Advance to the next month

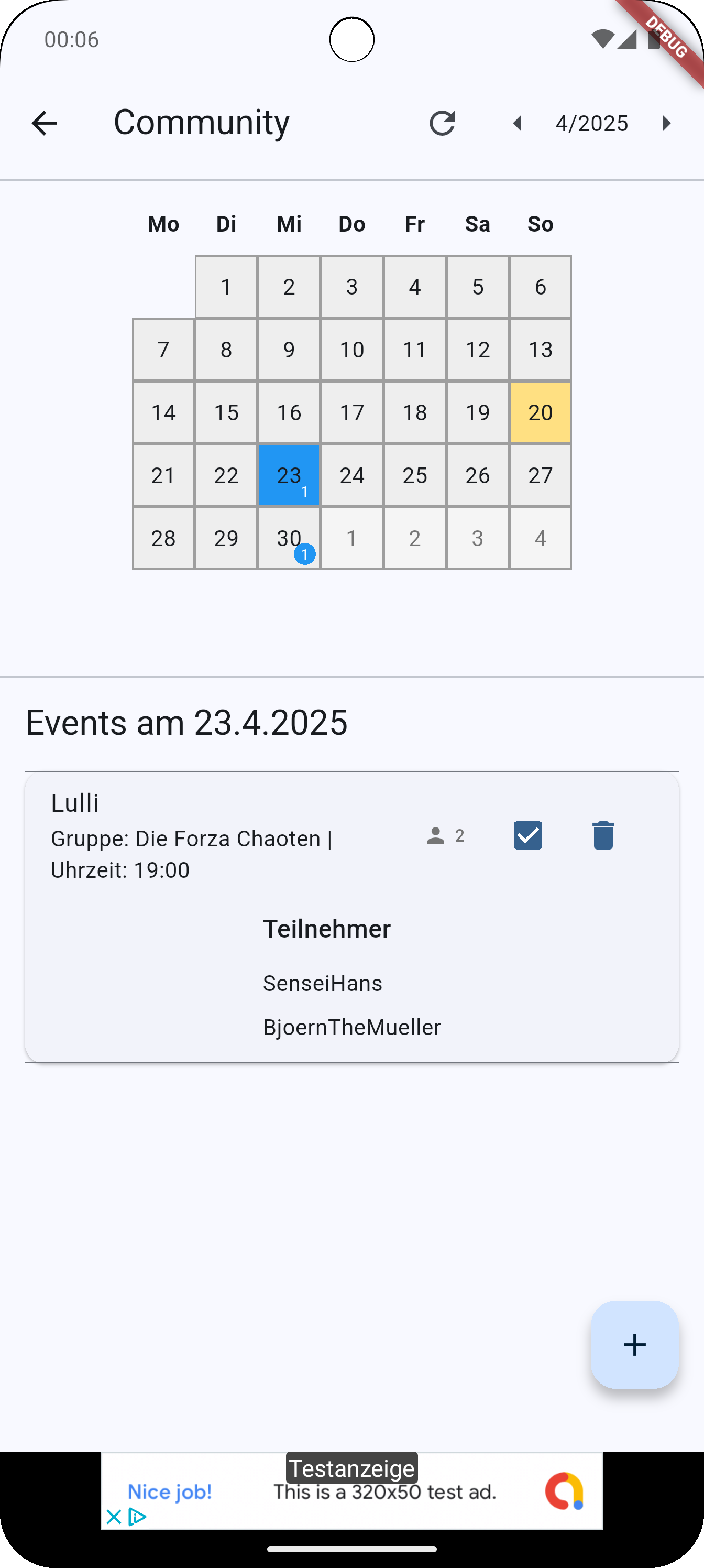[x=666, y=124]
